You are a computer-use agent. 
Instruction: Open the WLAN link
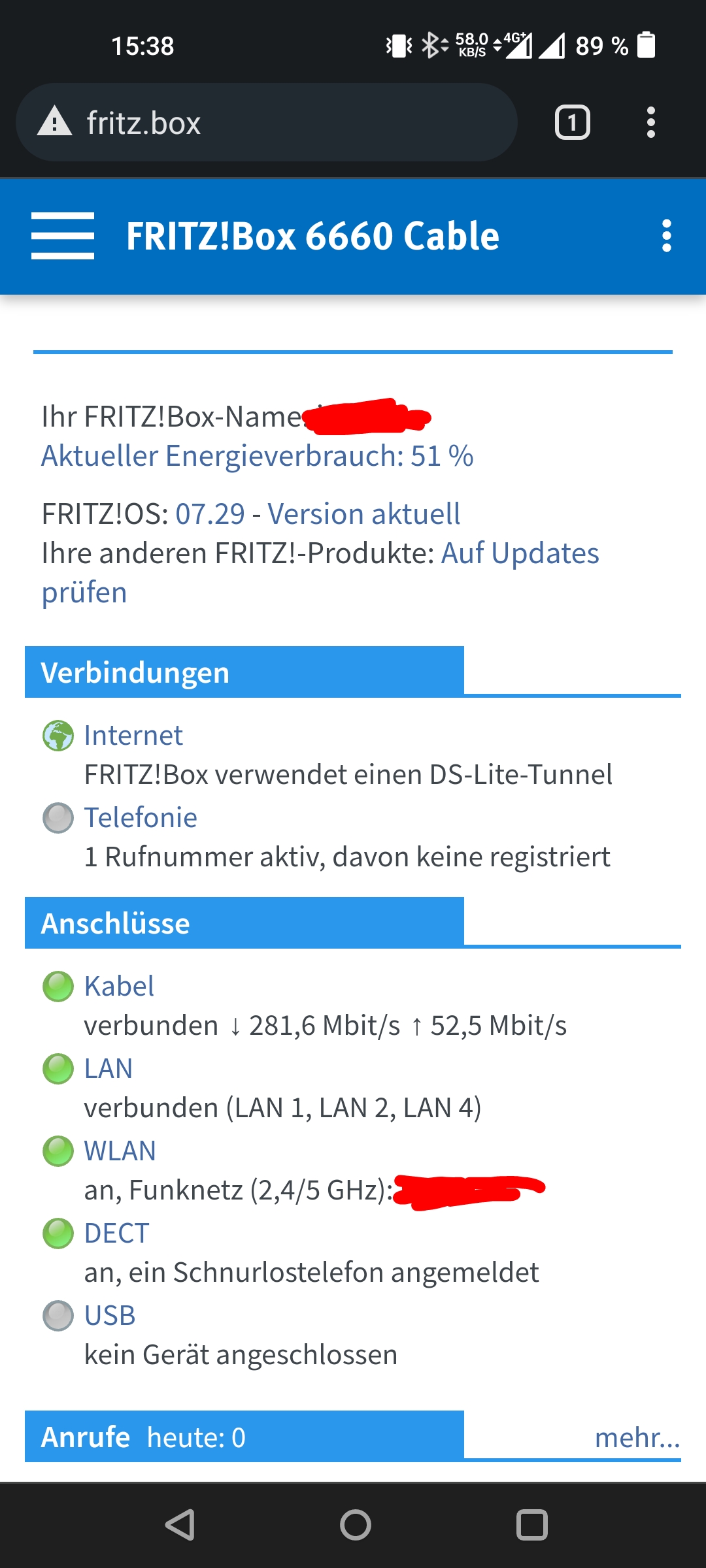(120, 1151)
